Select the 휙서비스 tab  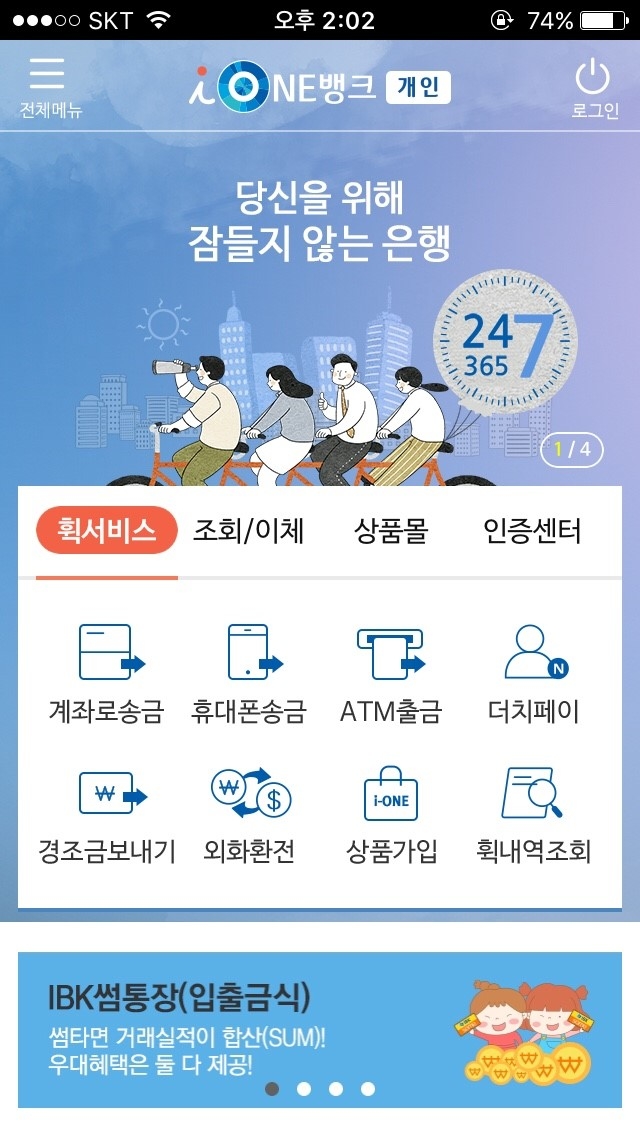(106, 531)
